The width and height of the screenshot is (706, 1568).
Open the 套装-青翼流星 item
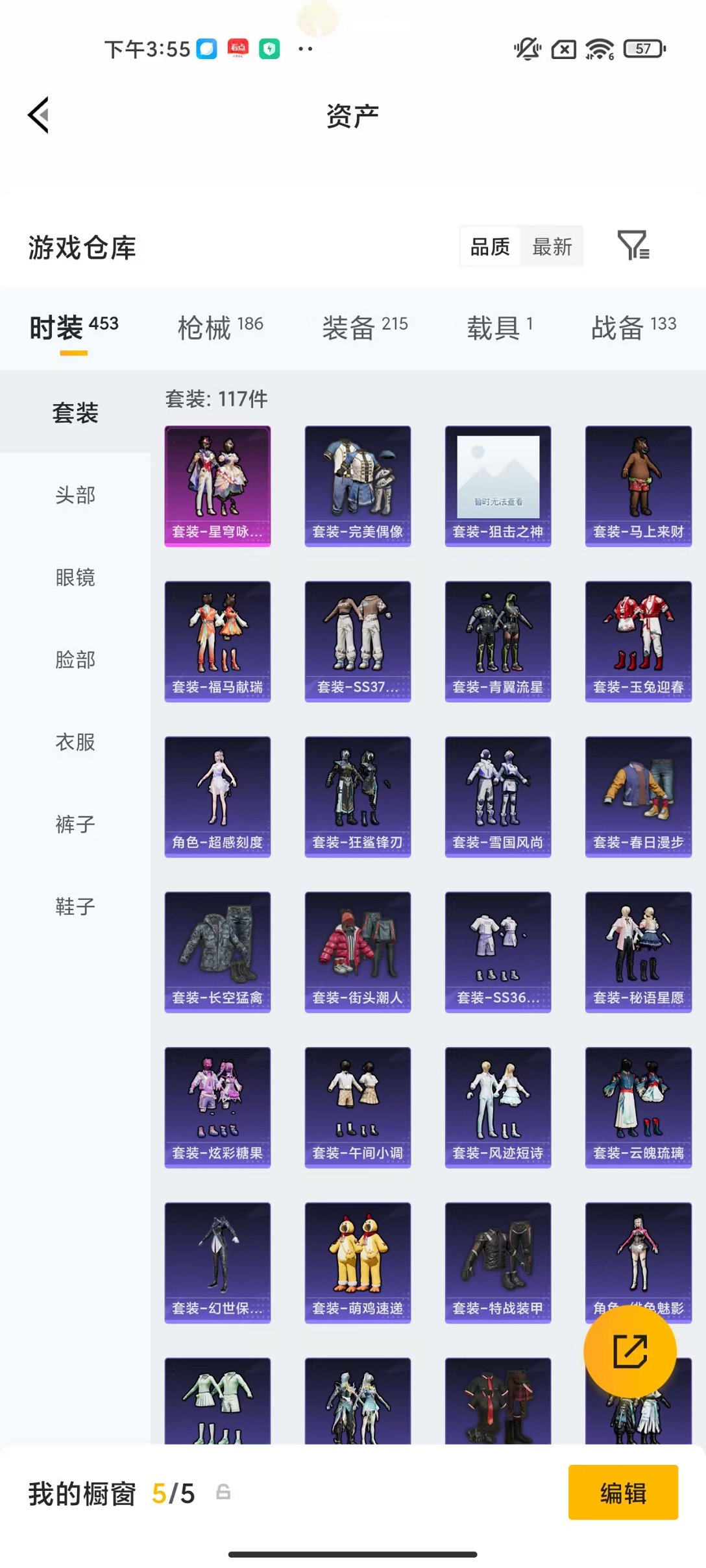[498, 641]
